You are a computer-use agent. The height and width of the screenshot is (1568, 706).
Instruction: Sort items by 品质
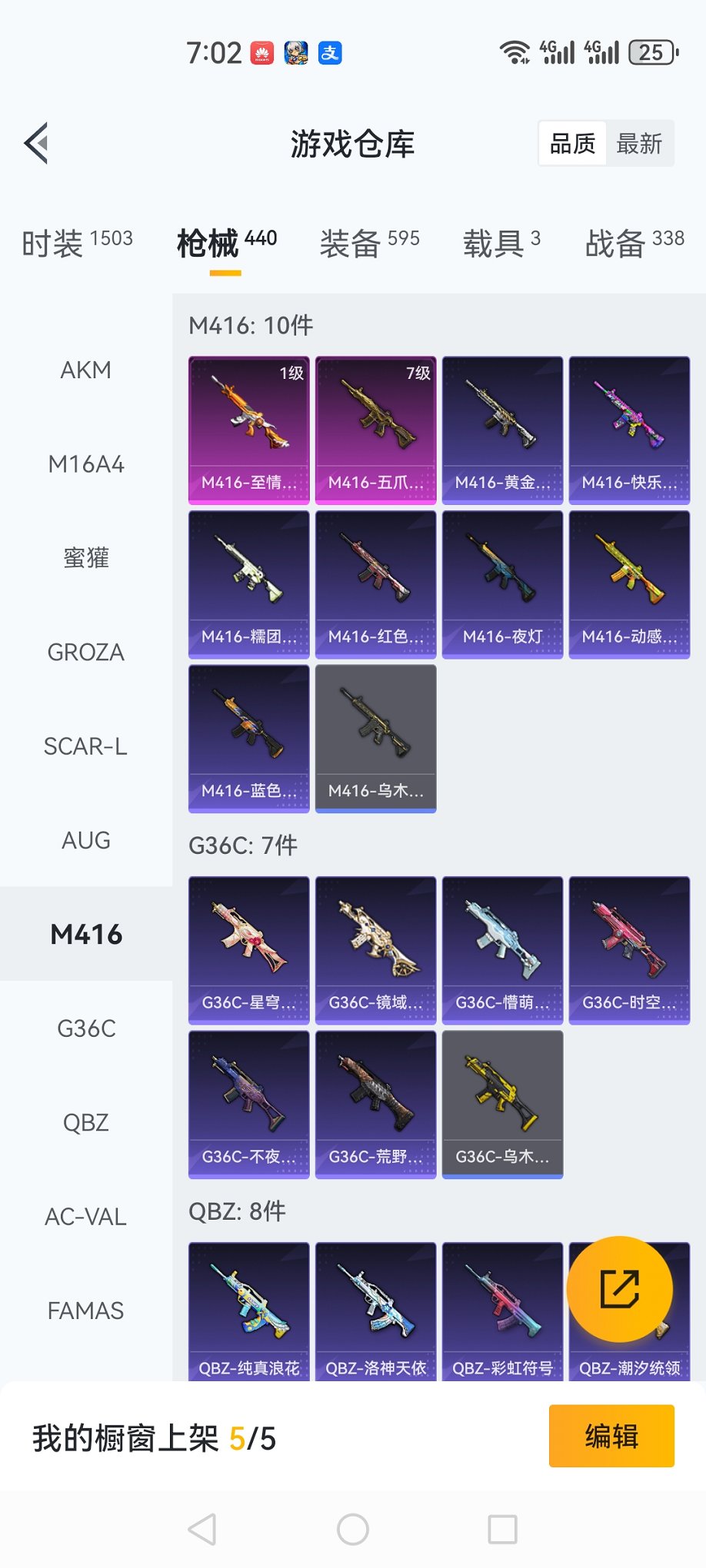point(572,144)
